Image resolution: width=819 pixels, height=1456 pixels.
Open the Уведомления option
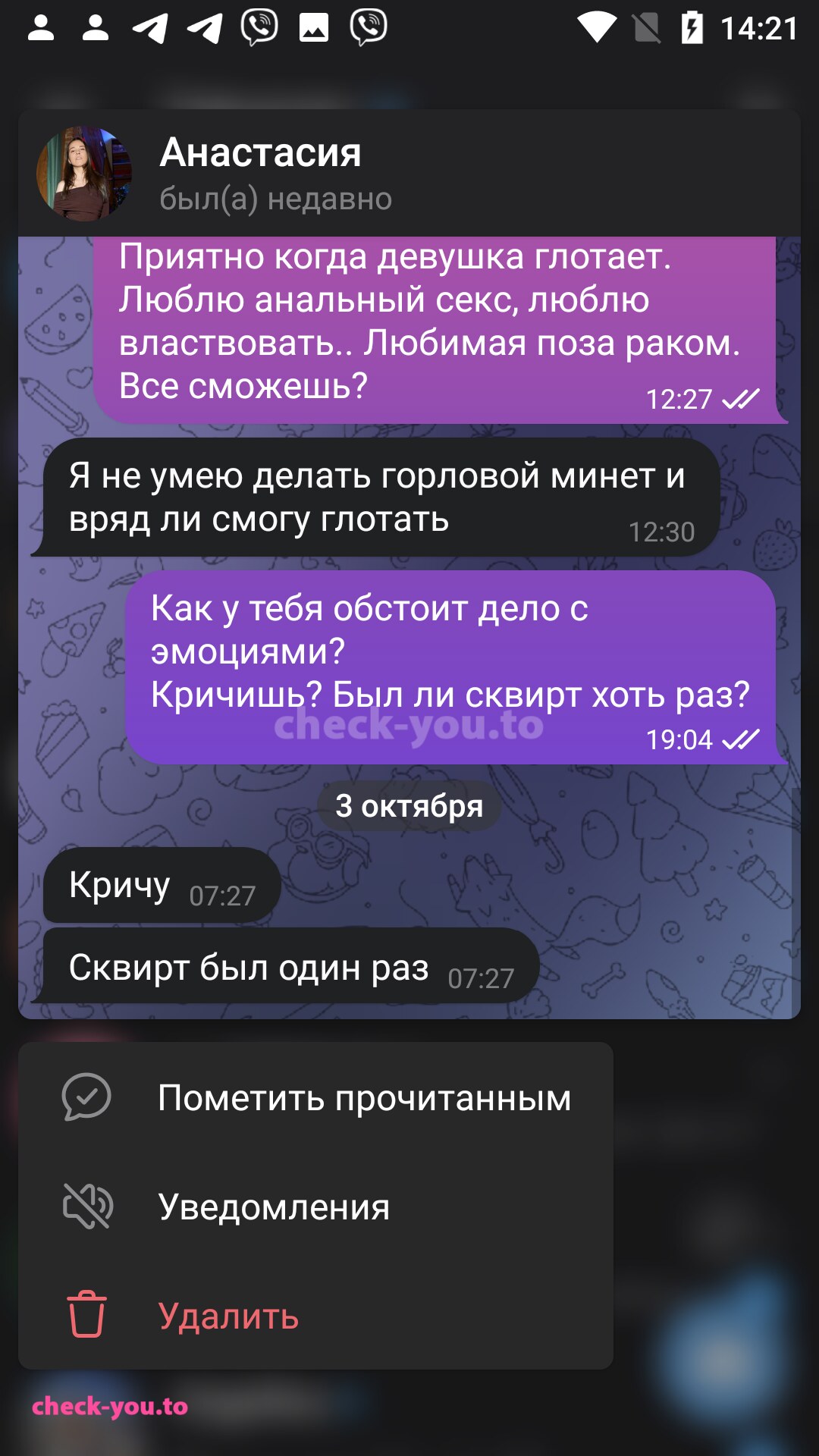315,1207
